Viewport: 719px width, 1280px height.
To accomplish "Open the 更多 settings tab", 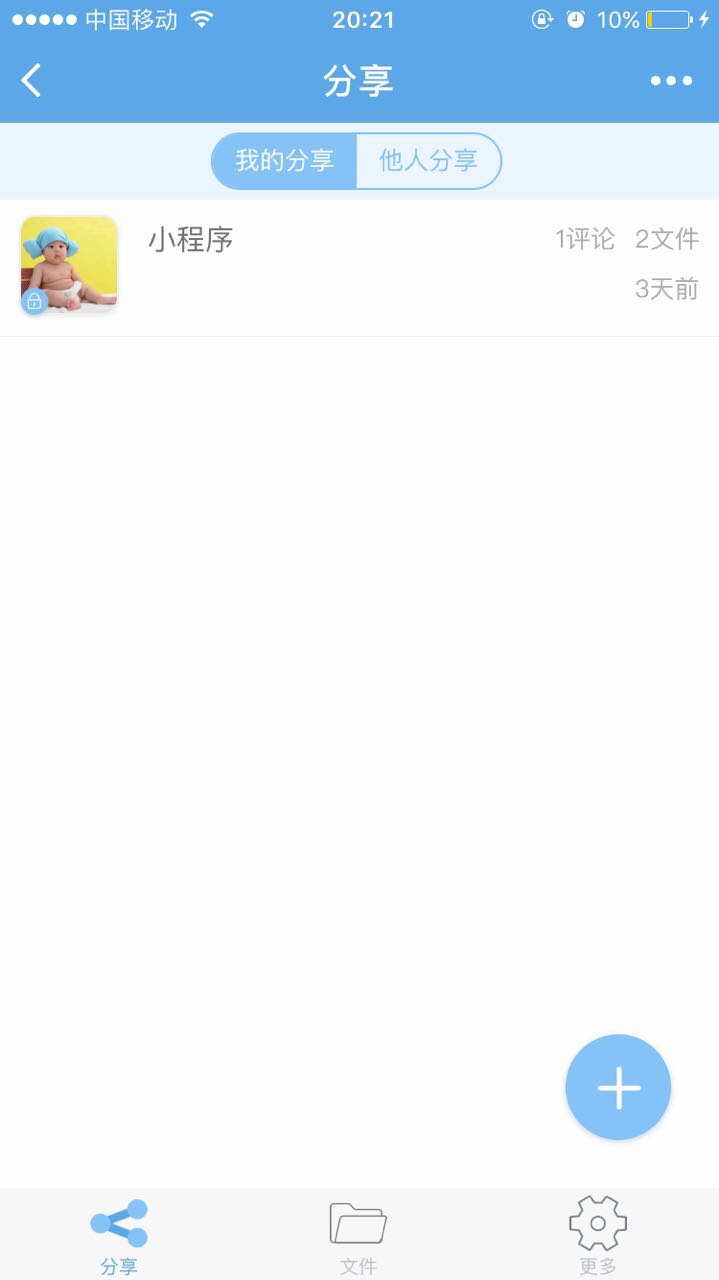I will click(x=598, y=1236).
